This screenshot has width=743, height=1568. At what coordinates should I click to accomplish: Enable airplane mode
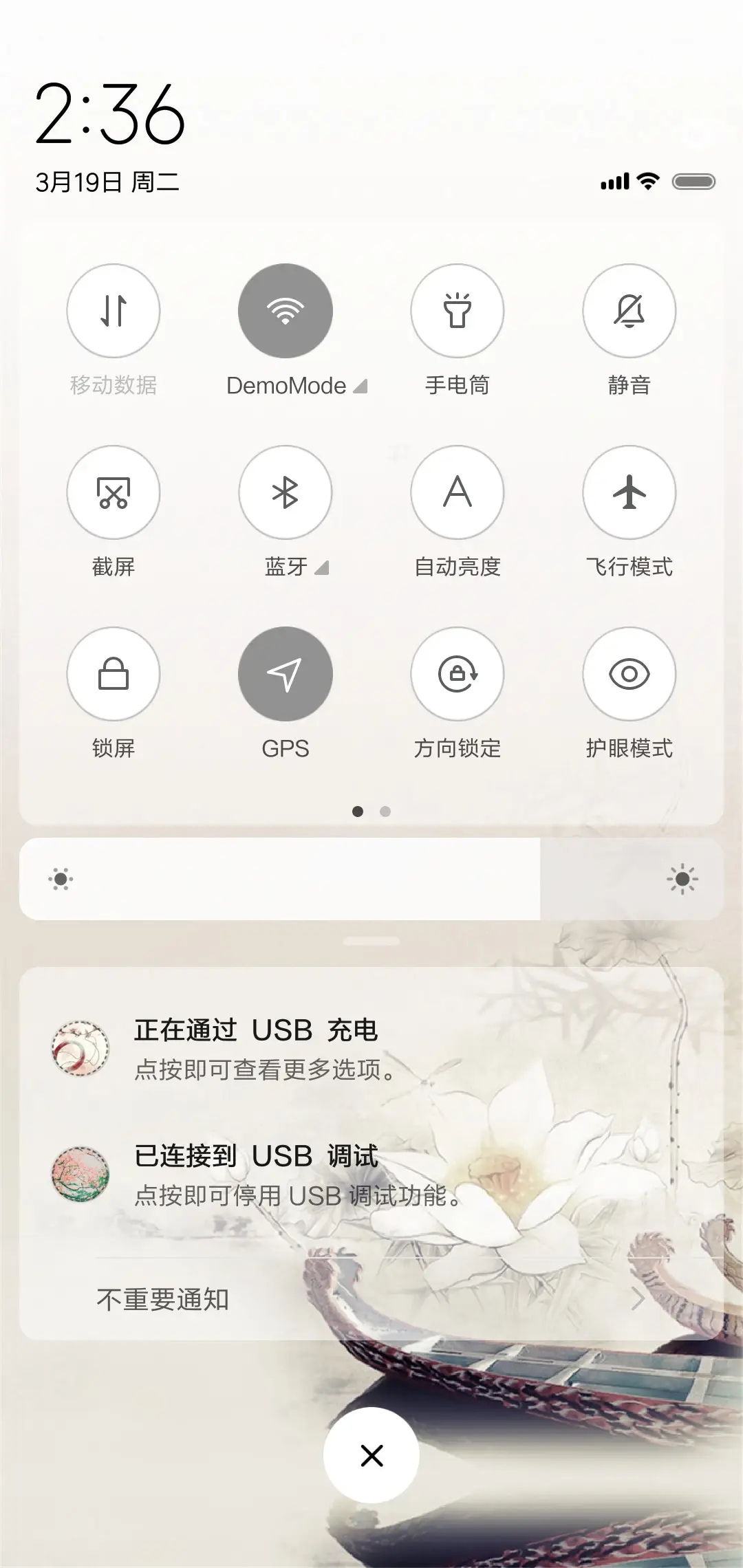[629, 492]
